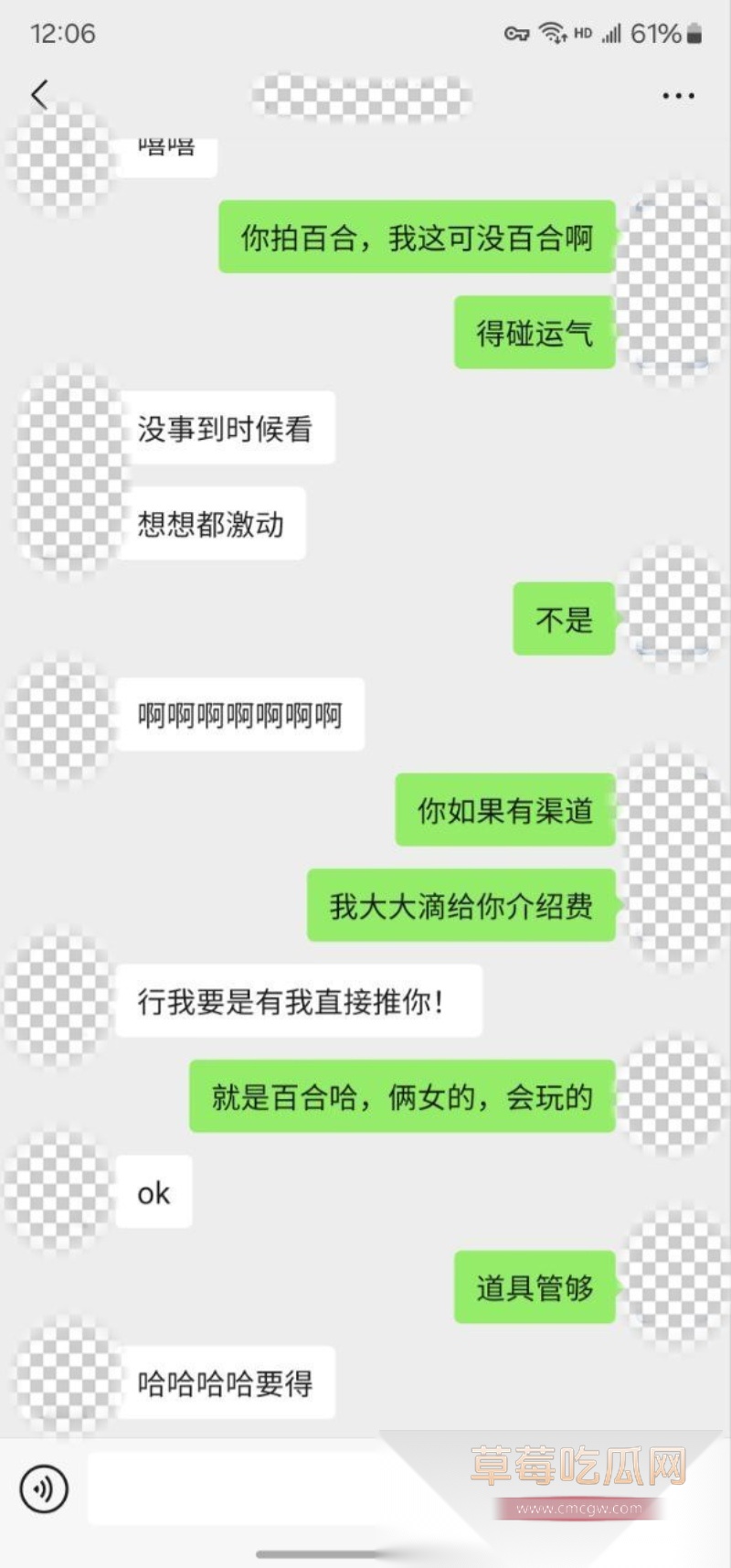Tap the 行我要是有我直接推你 message
Viewport: 731px width, 1568px height.
coord(299,999)
